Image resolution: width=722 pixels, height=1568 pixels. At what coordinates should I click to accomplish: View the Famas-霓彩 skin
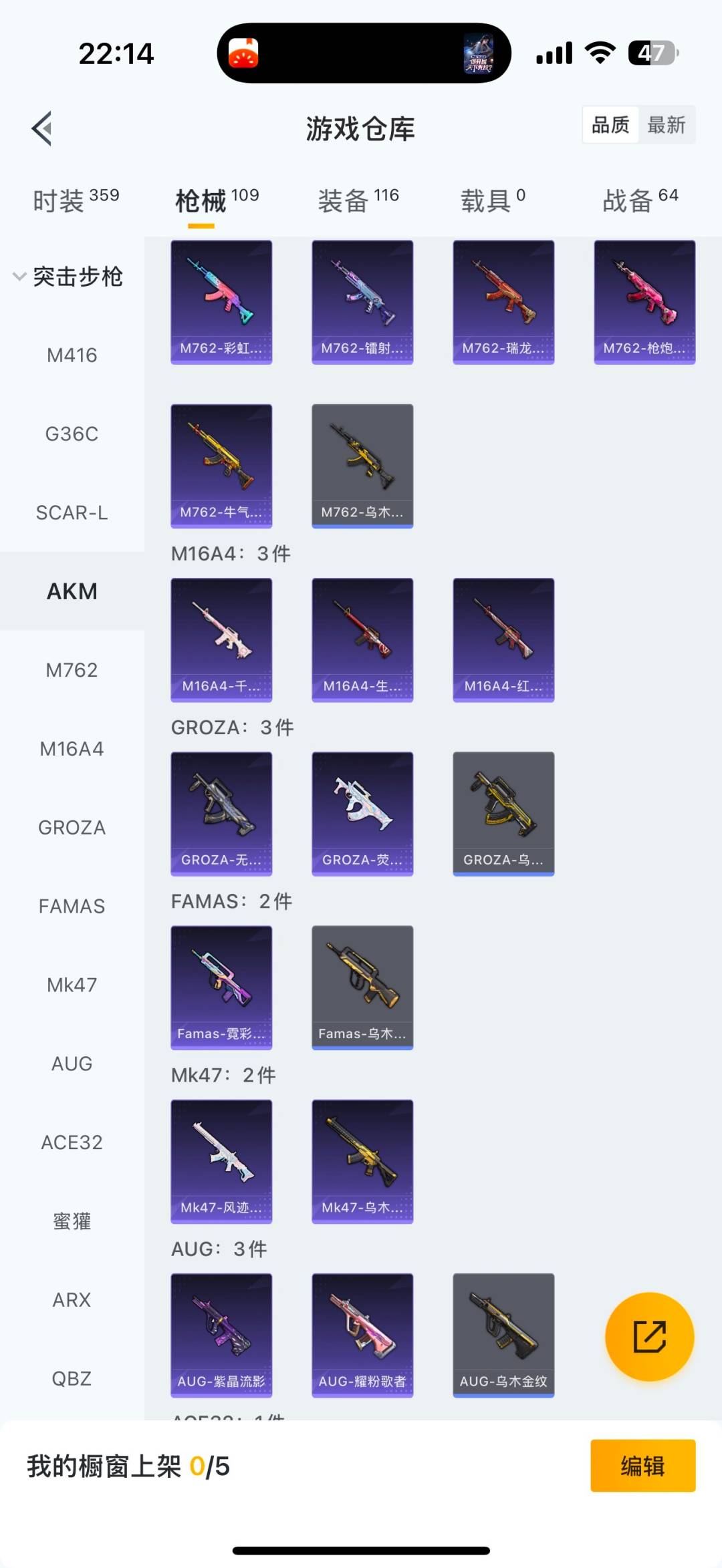(221, 987)
